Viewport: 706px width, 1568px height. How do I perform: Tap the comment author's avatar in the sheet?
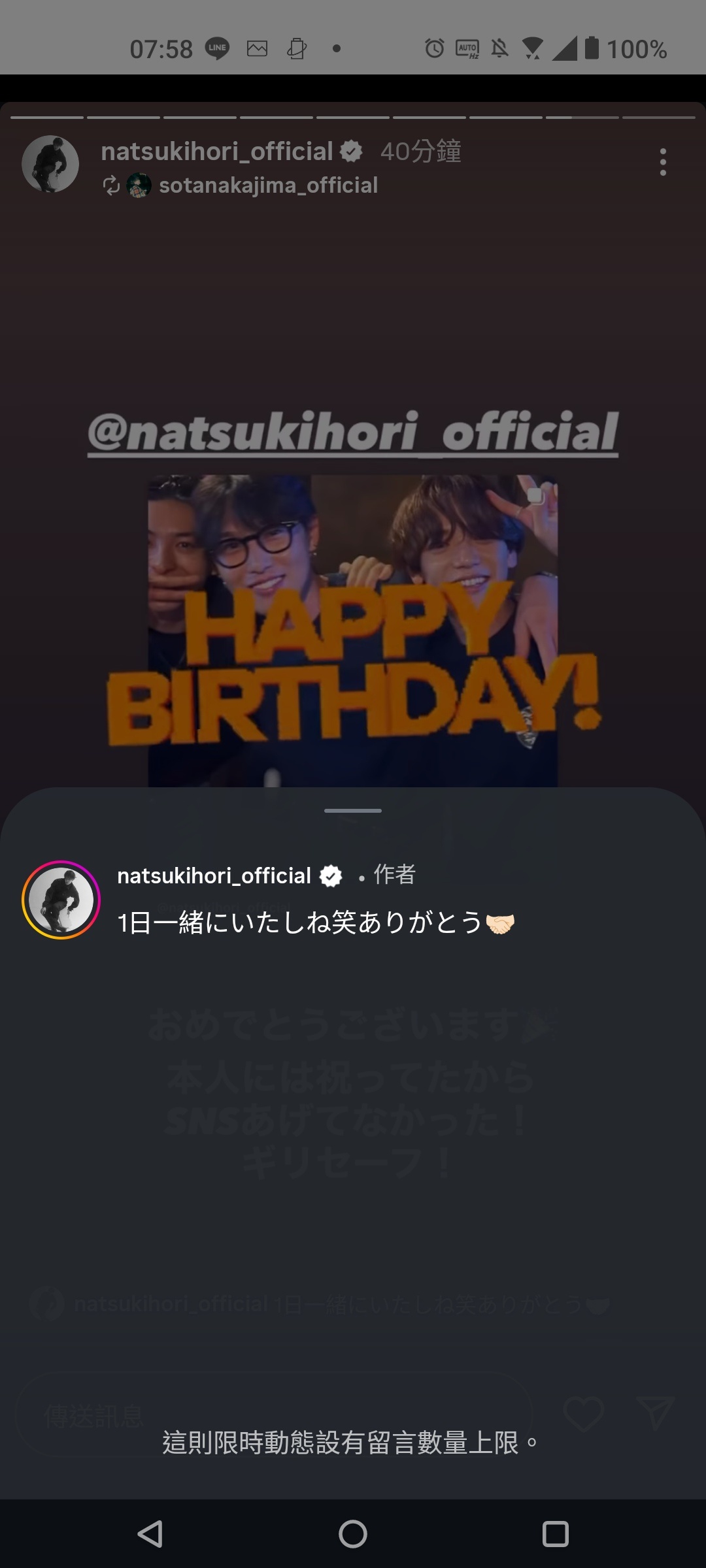pos(61,900)
